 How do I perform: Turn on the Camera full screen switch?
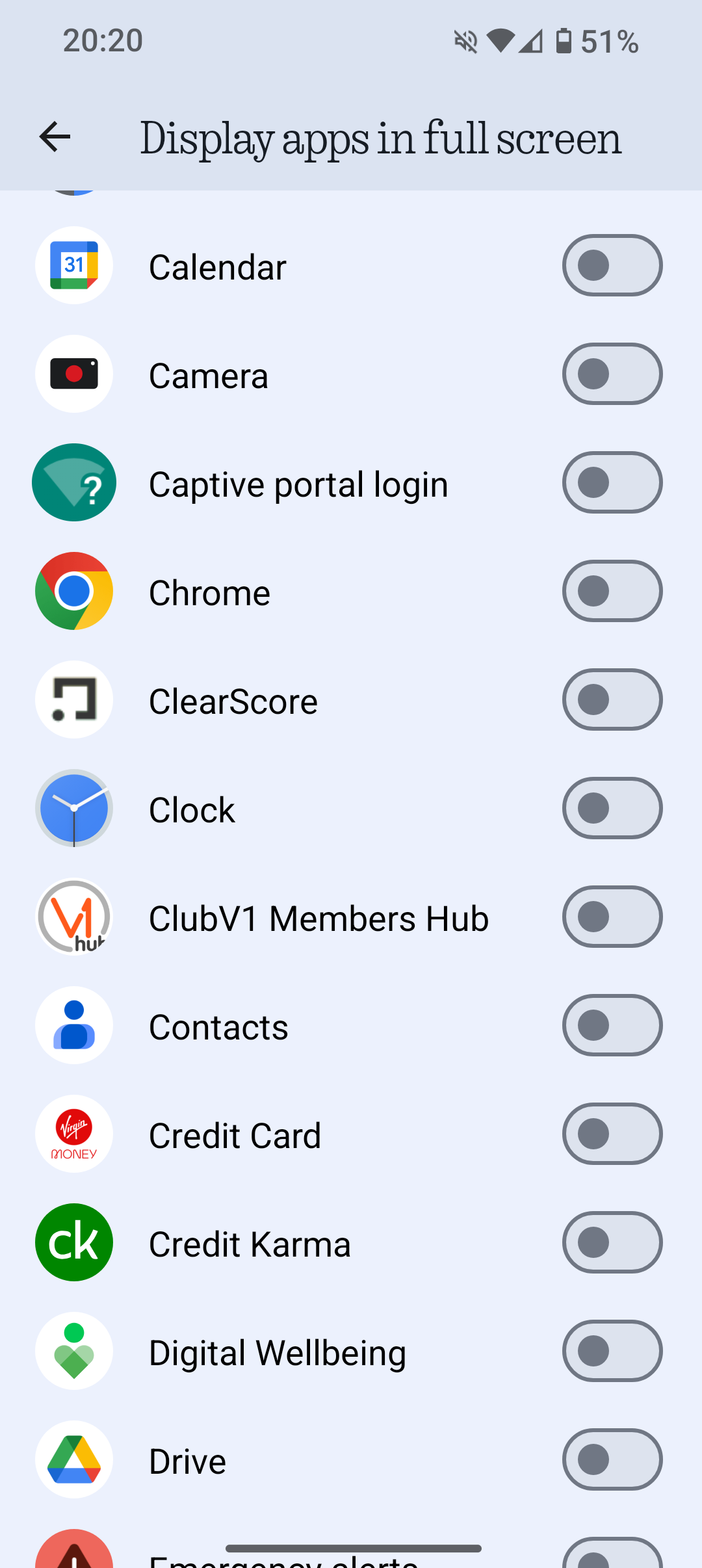point(612,374)
